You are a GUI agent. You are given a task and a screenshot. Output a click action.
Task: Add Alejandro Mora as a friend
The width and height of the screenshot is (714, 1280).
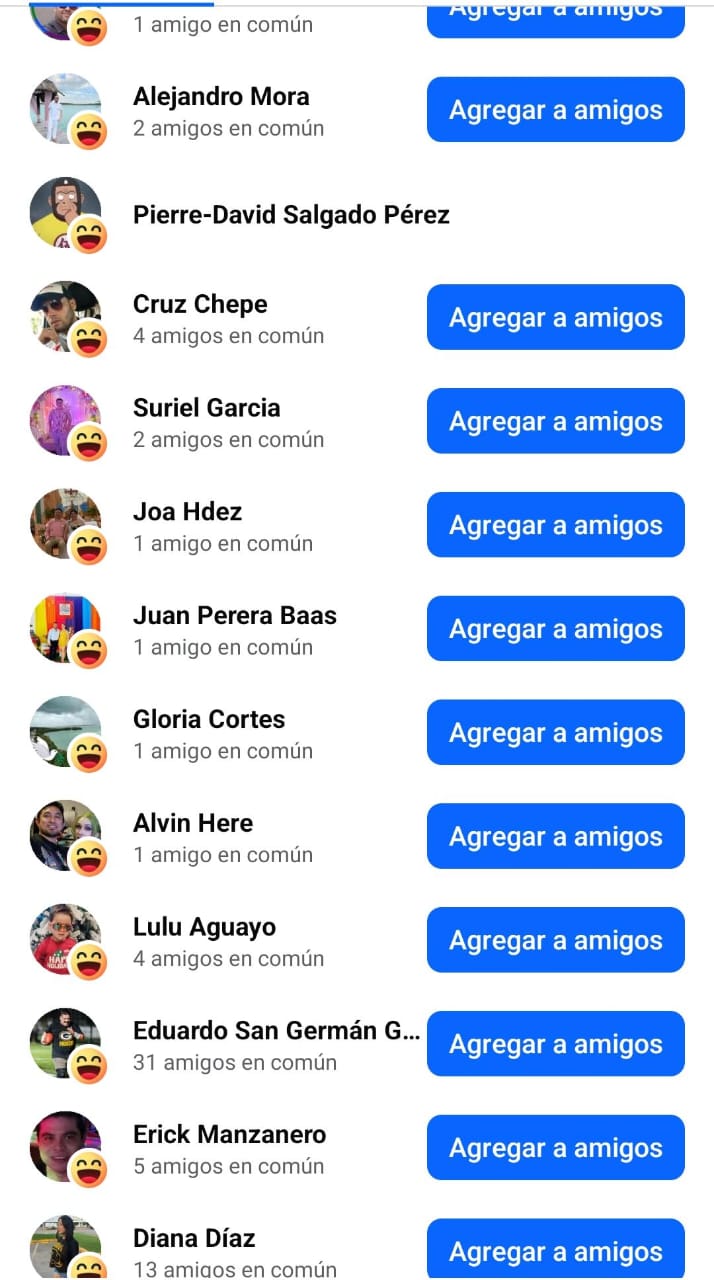tap(555, 110)
